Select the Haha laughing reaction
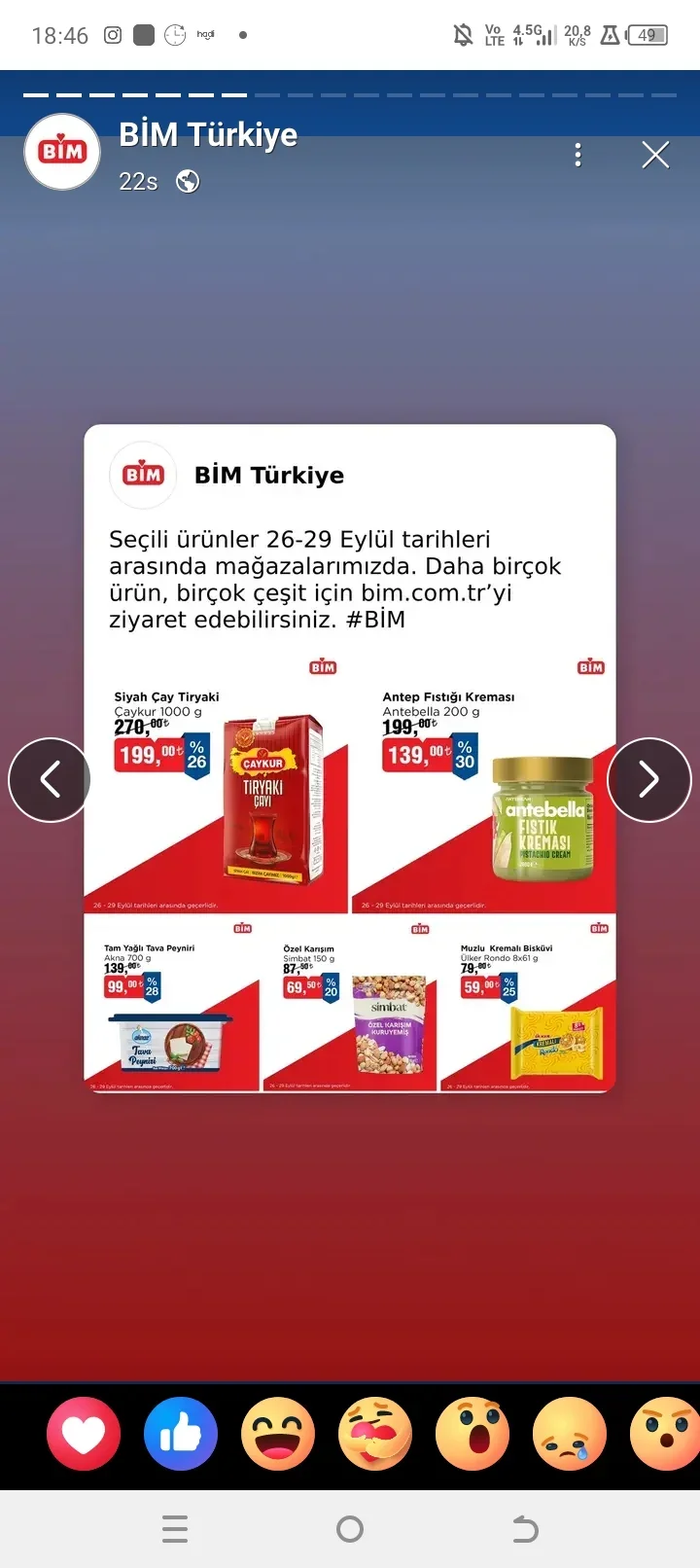 point(278,1433)
